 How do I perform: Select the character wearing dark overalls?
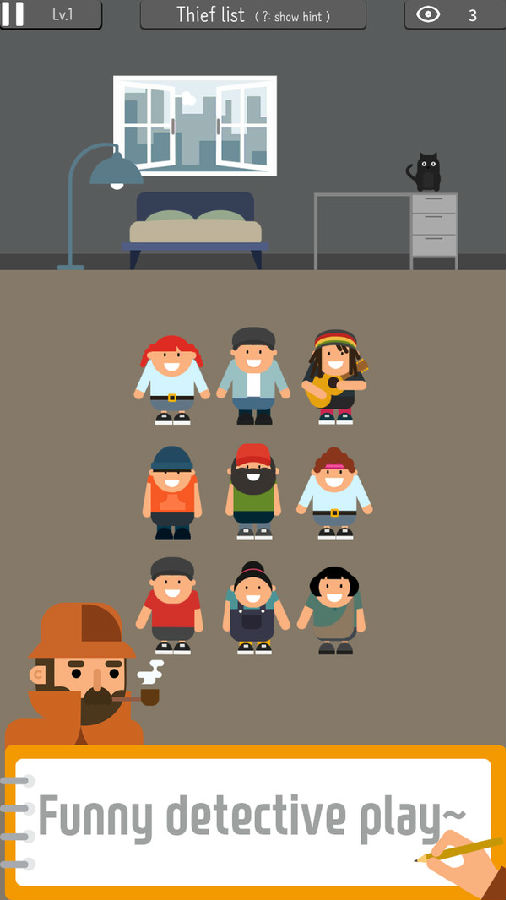point(255,608)
